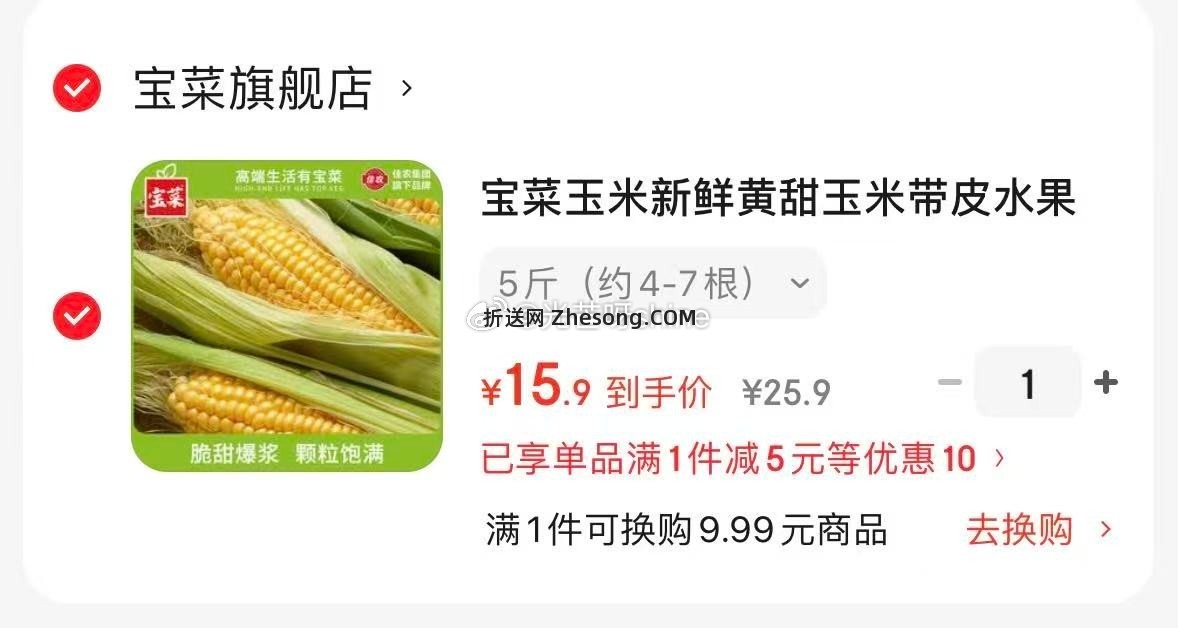This screenshot has height=628, width=1178.
Task: Go to 去换购 add-on purchase
Action: 1038,530
